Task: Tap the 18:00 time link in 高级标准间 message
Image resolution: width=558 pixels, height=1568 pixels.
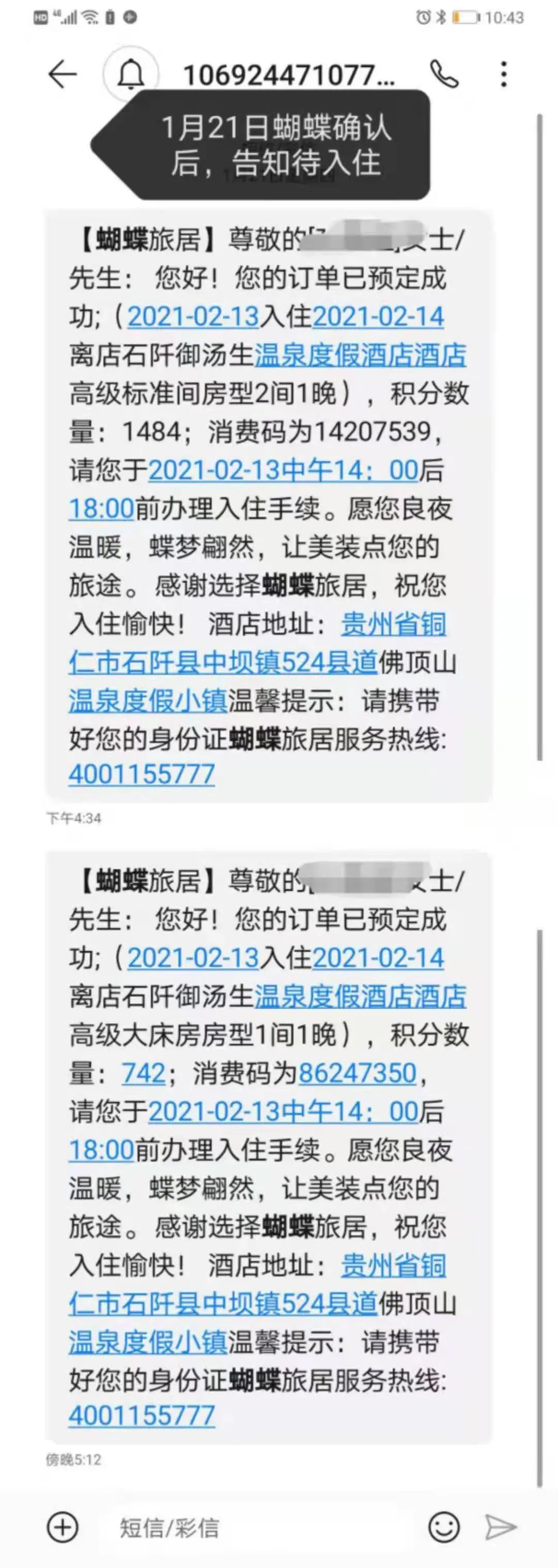Action: 101,508
